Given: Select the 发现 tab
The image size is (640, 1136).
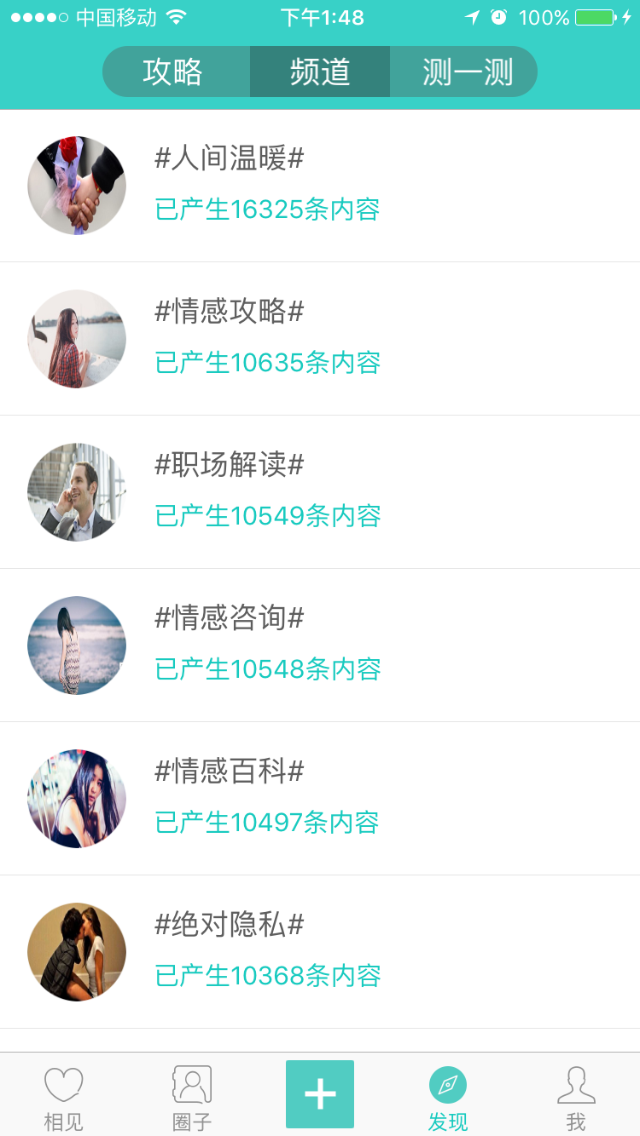Looking at the screenshot, I should click(x=448, y=1096).
